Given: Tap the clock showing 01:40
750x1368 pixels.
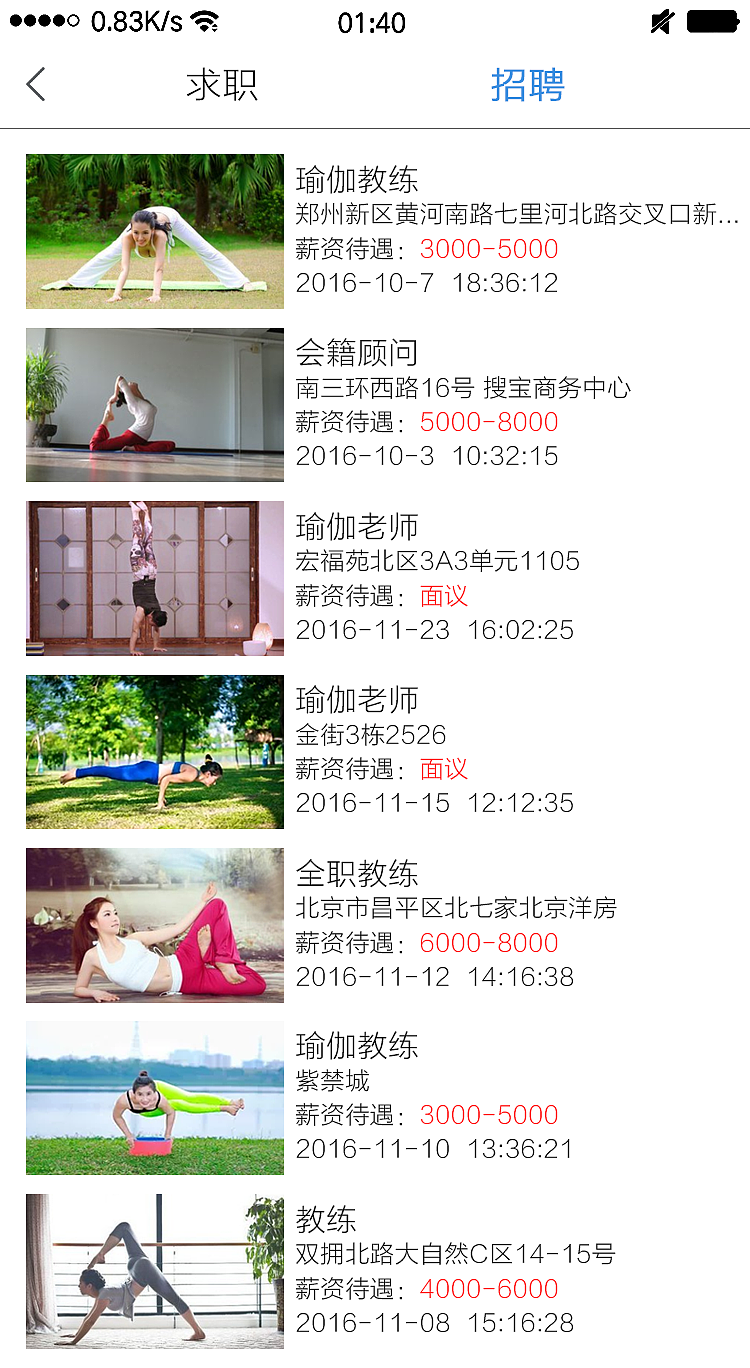Looking at the screenshot, I should click(375, 22).
